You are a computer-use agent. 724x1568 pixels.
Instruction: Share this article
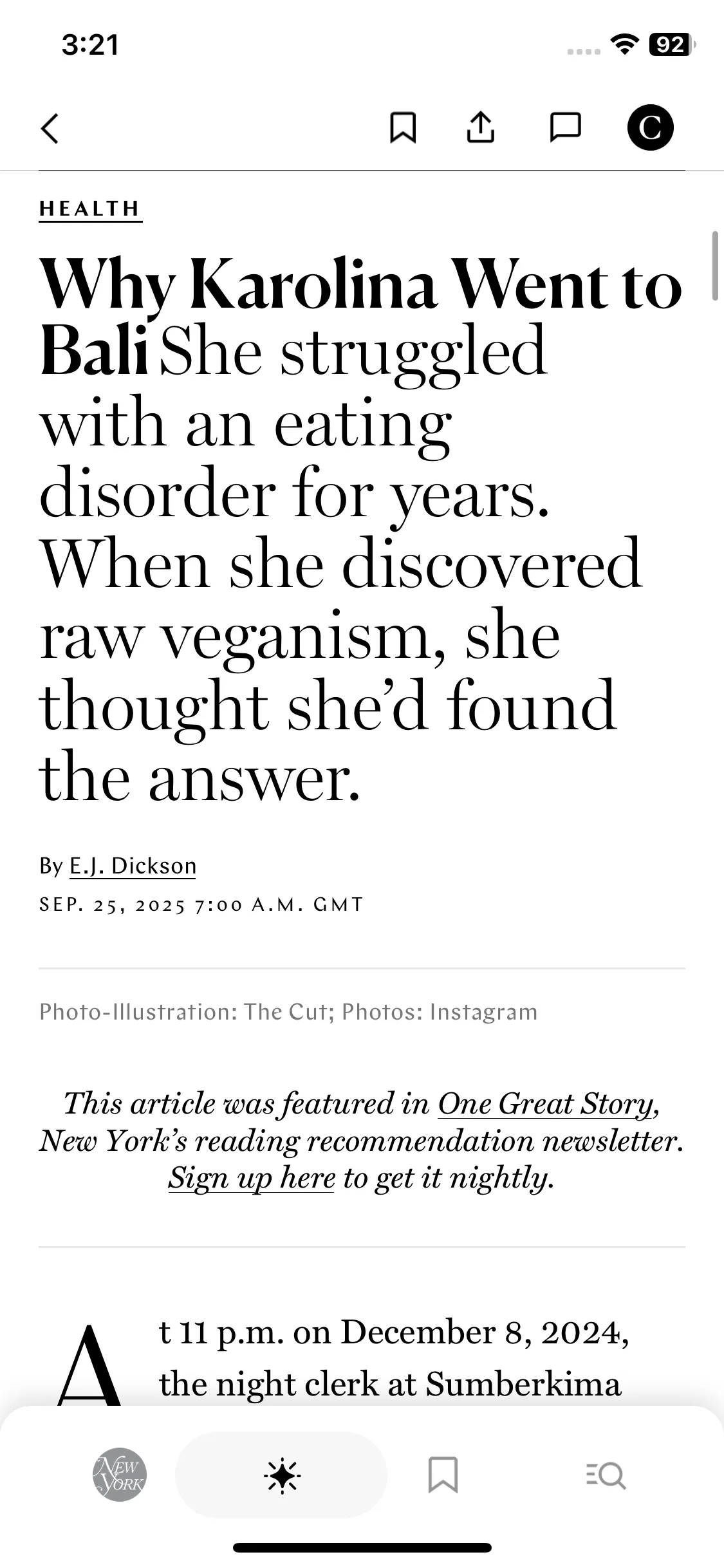pos(480,127)
